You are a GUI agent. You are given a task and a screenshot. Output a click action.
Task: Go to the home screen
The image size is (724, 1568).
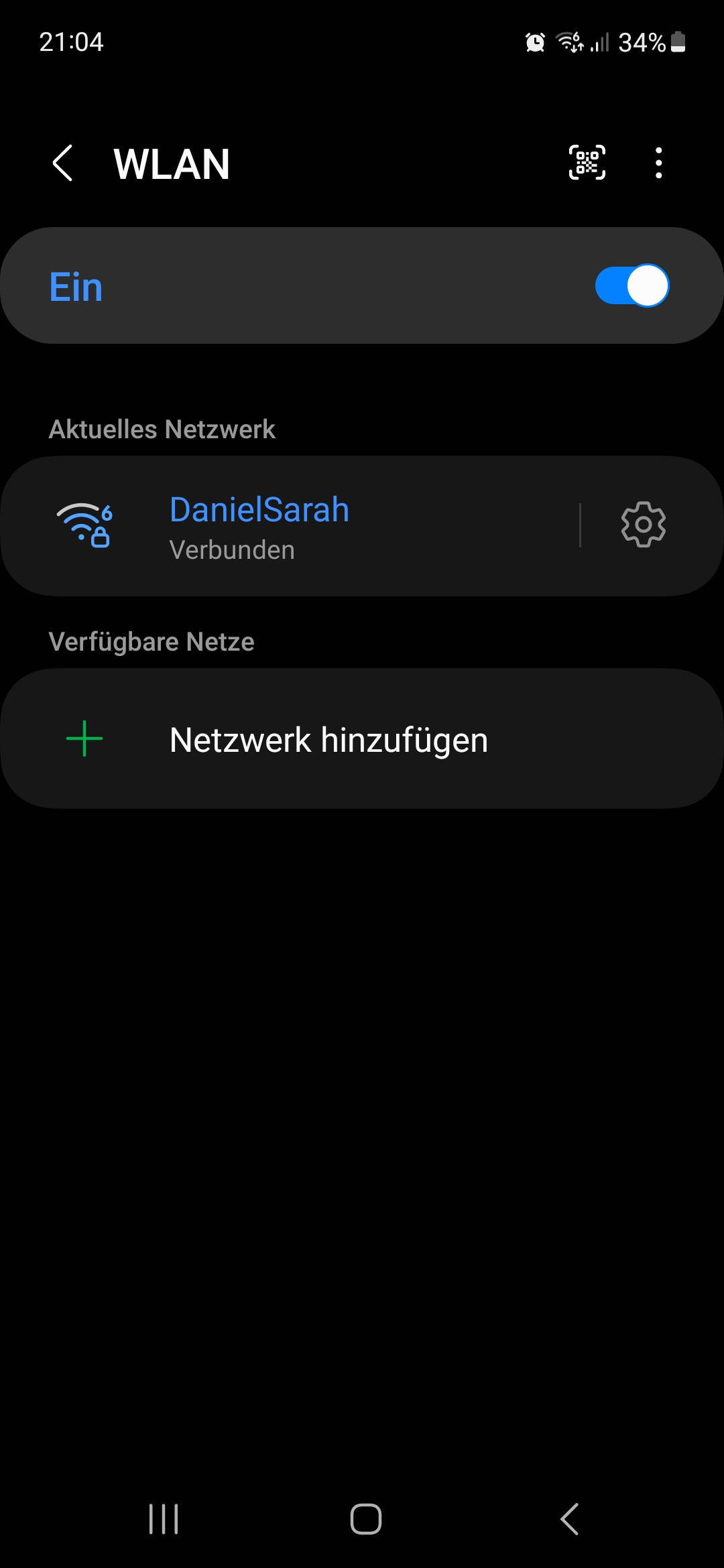(x=366, y=1518)
